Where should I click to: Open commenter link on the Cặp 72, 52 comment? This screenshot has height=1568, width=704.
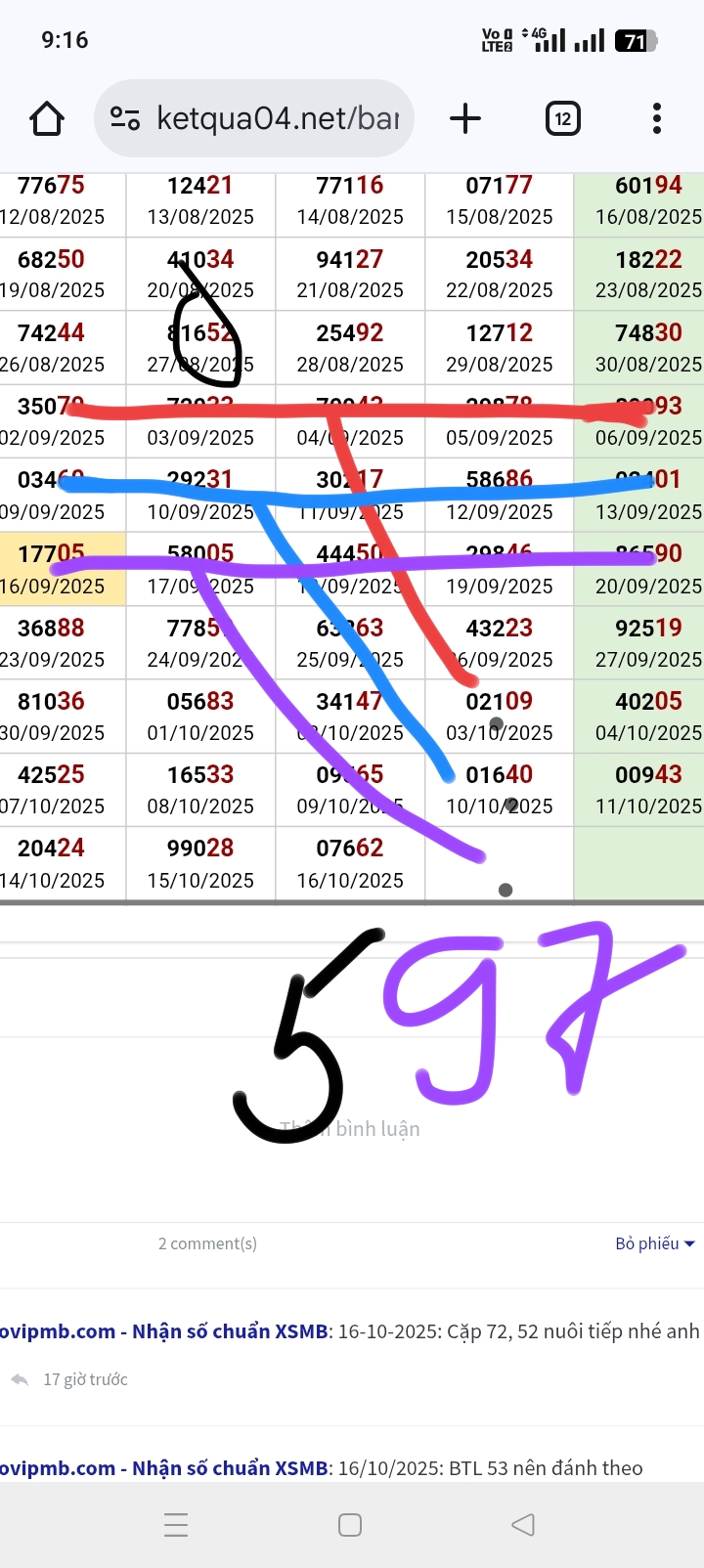coord(164,1331)
